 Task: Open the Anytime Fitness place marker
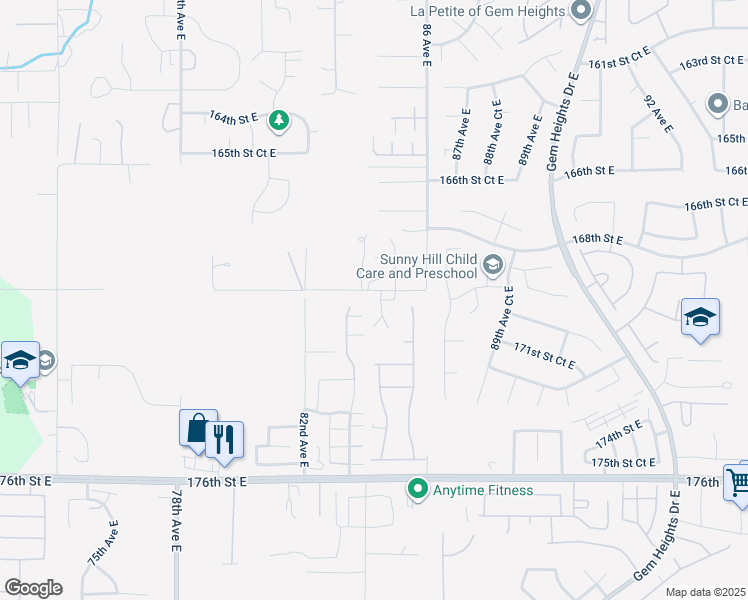(x=418, y=490)
